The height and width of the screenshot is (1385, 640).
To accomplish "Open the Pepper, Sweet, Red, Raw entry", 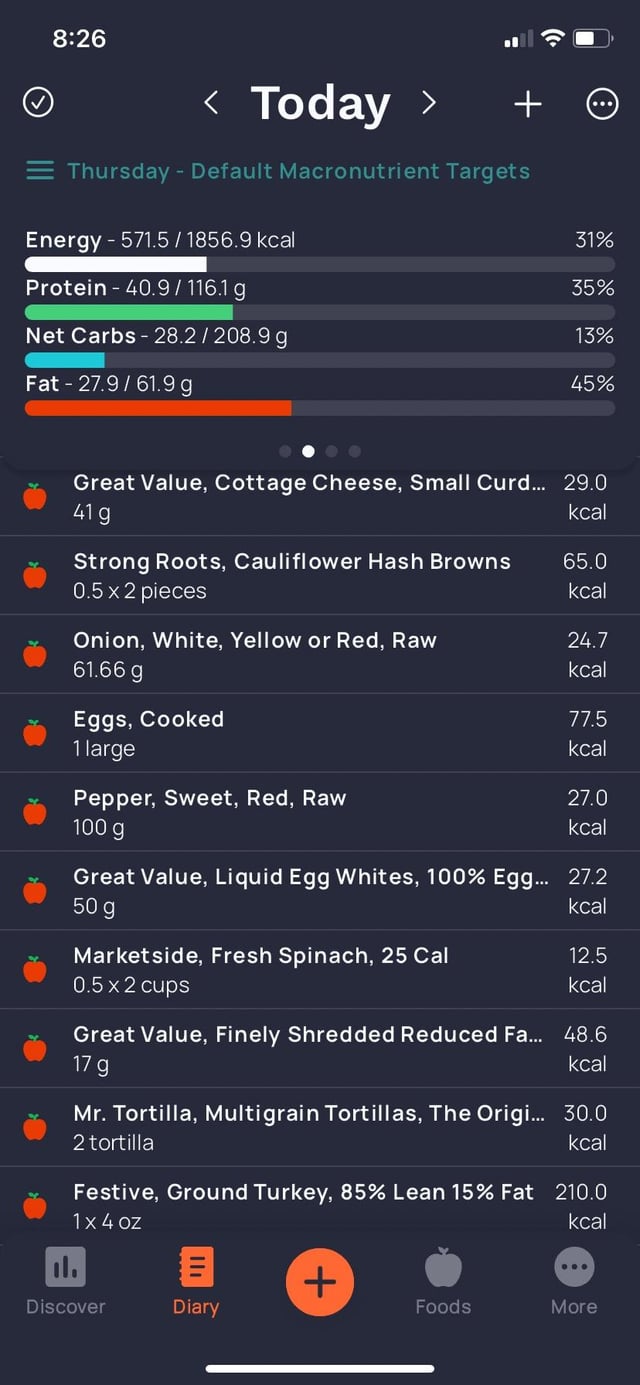I will pos(320,812).
